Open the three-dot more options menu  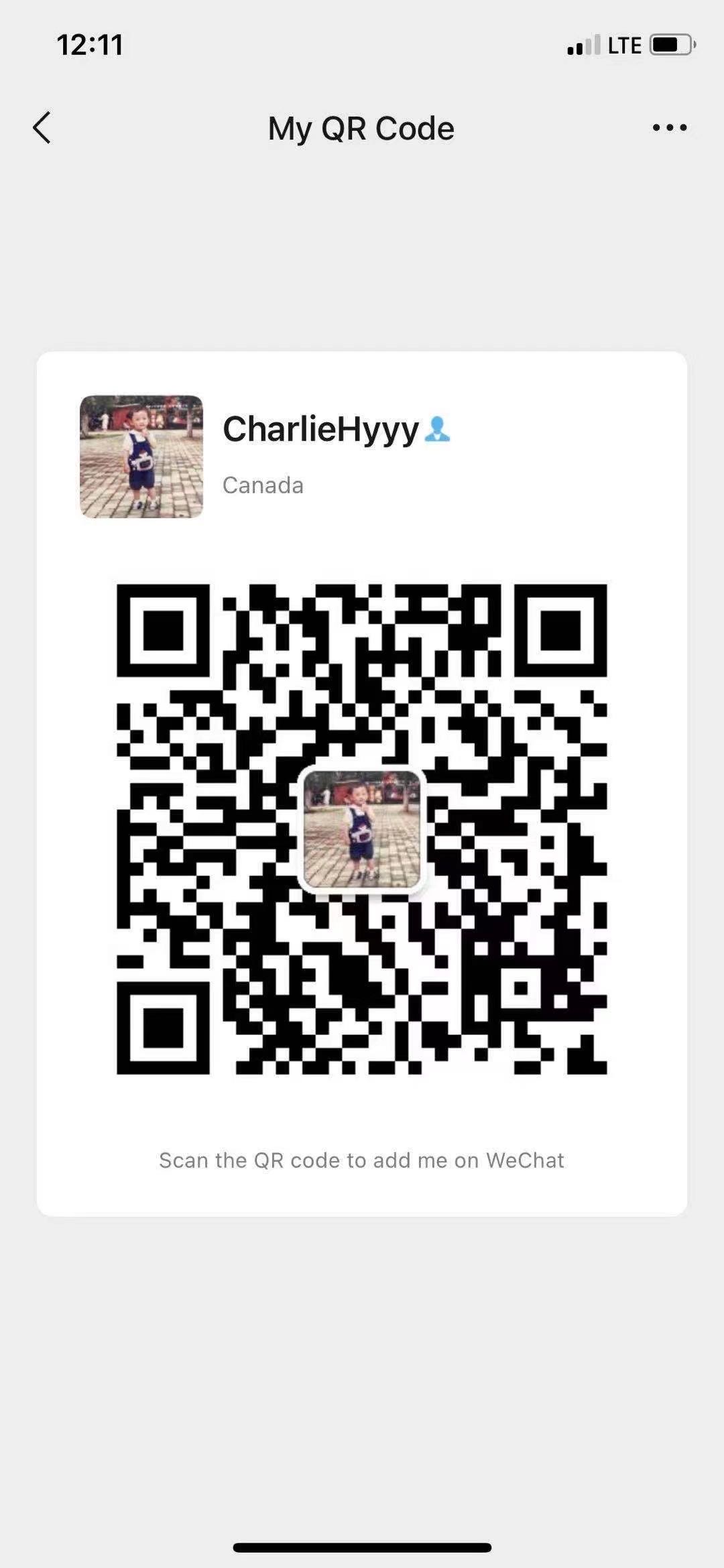pyautogui.click(x=669, y=127)
